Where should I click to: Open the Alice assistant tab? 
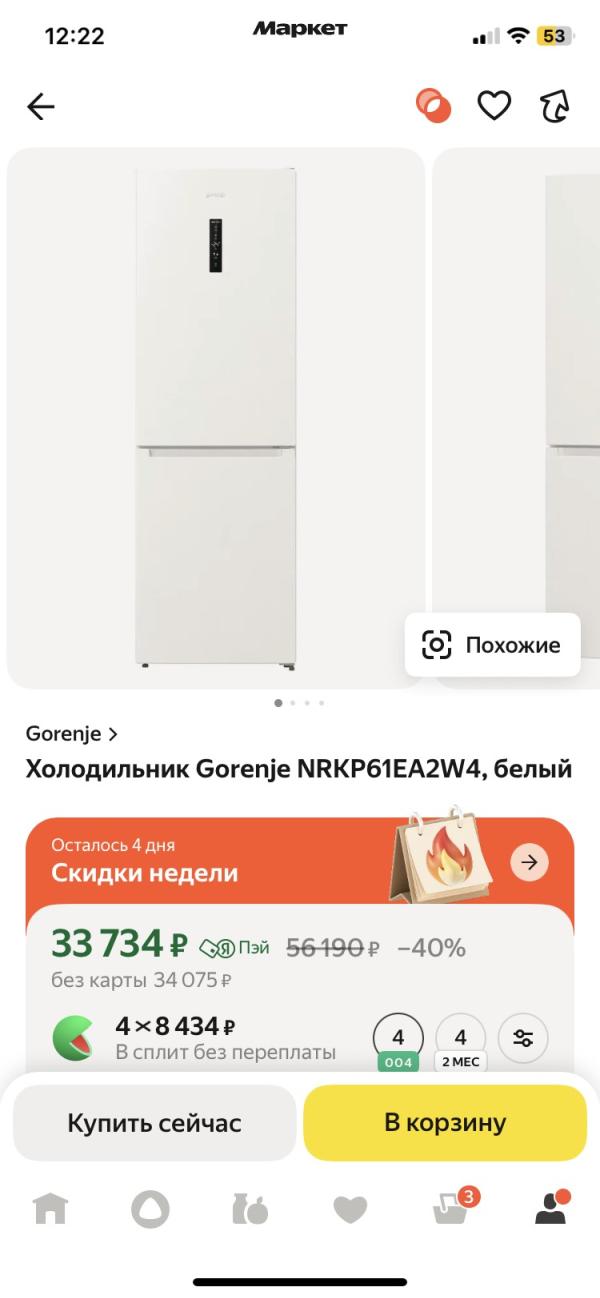[150, 1209]
